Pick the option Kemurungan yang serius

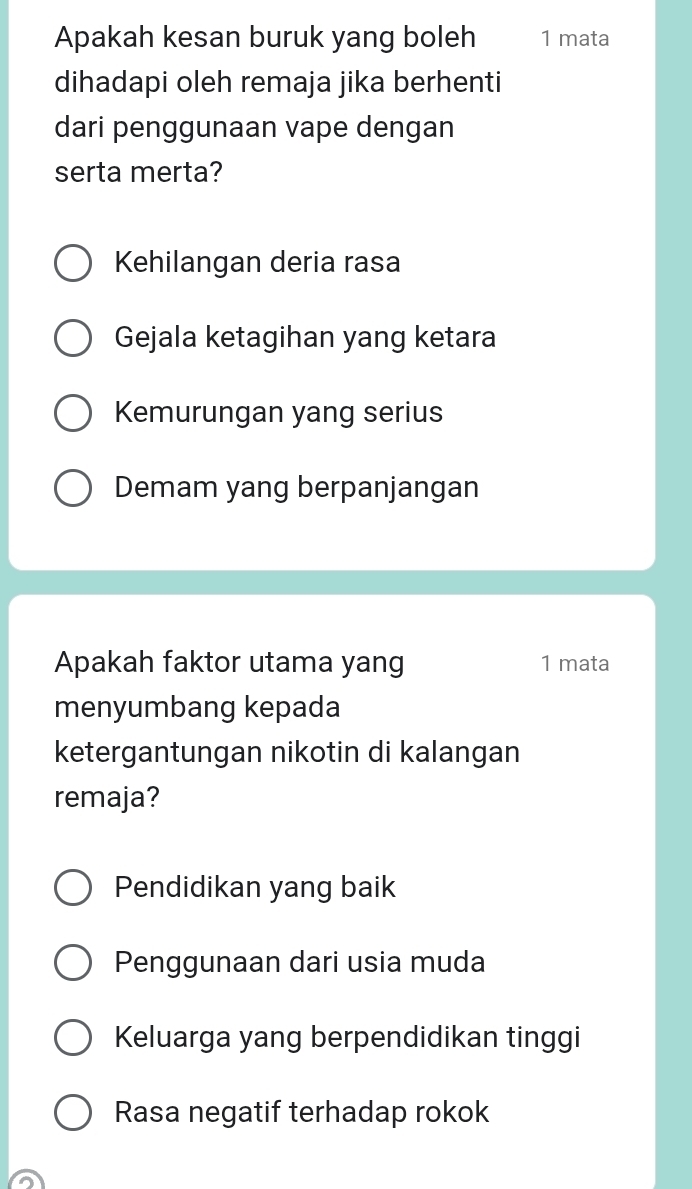point(73,414)
